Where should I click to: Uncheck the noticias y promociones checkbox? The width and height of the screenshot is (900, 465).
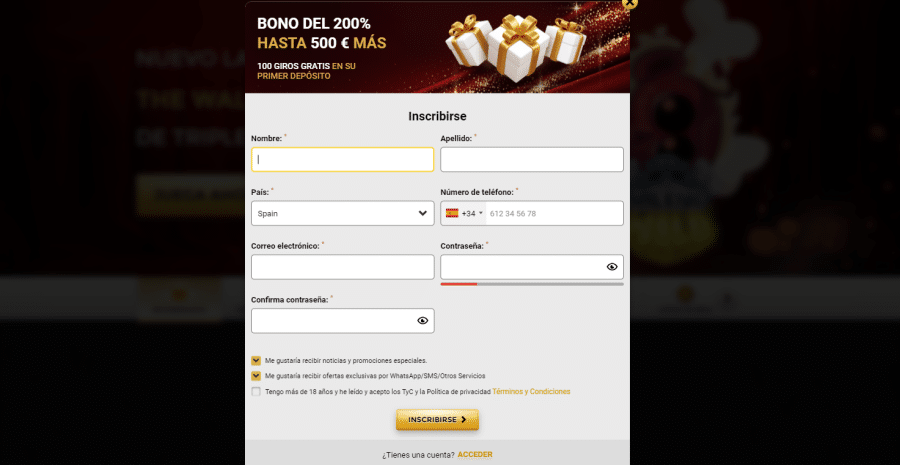pyautogui.click(x=257, y=360)
